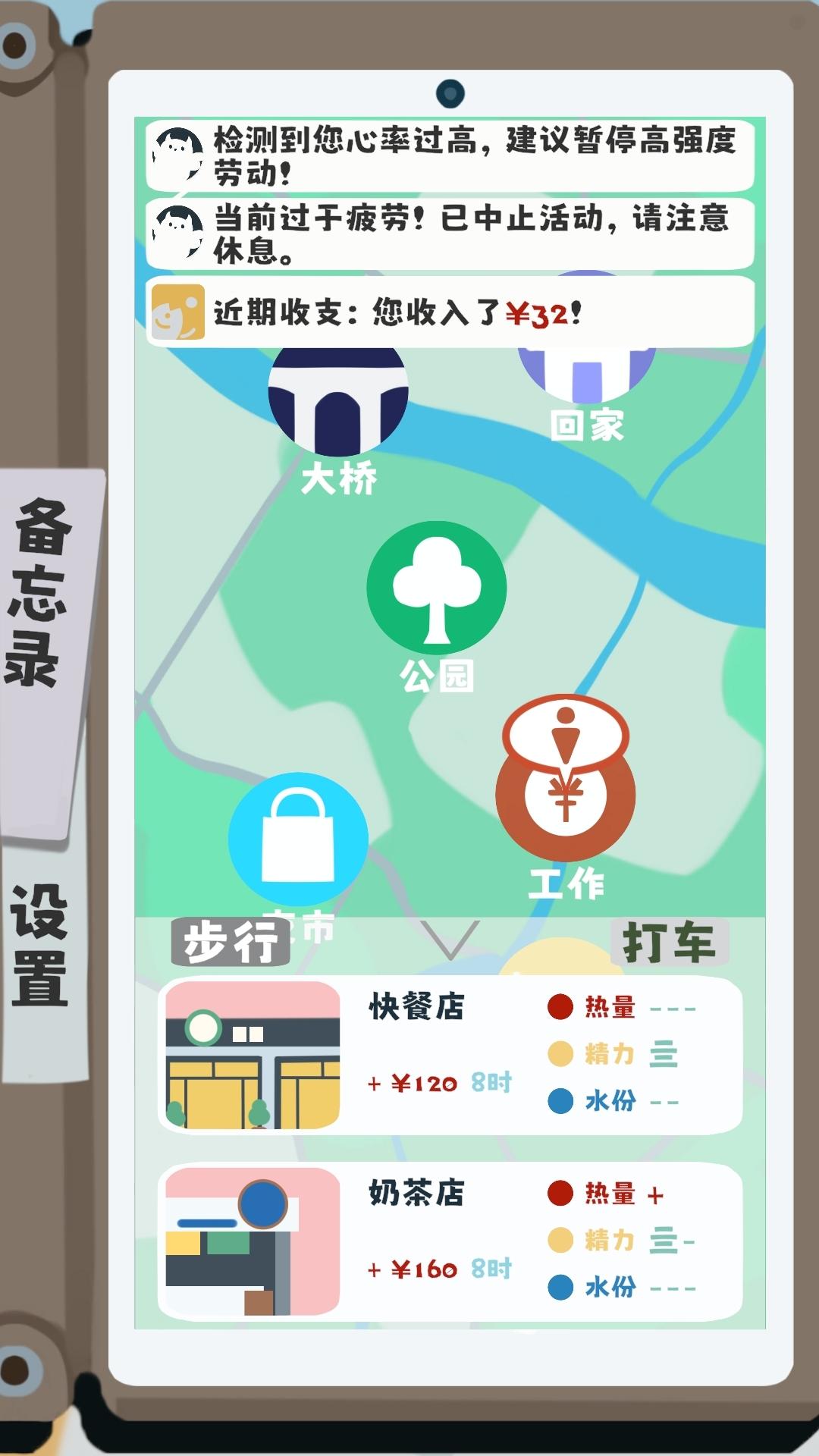Pick the 奶茶店 milk tea job
Screen dimensions: 819x1456
tap(450, 1241)
